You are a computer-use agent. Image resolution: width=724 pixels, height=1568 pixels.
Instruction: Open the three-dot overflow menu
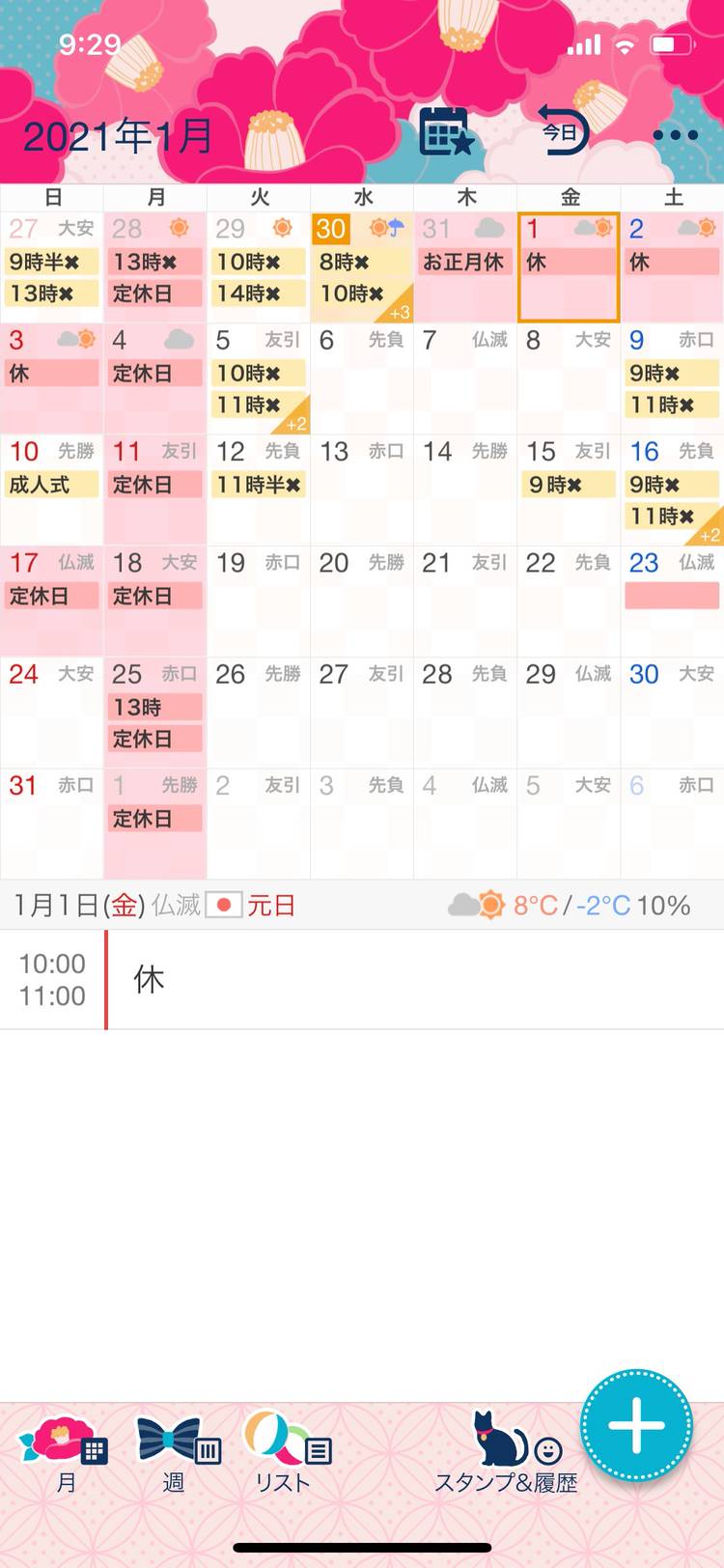coord(675,135)
